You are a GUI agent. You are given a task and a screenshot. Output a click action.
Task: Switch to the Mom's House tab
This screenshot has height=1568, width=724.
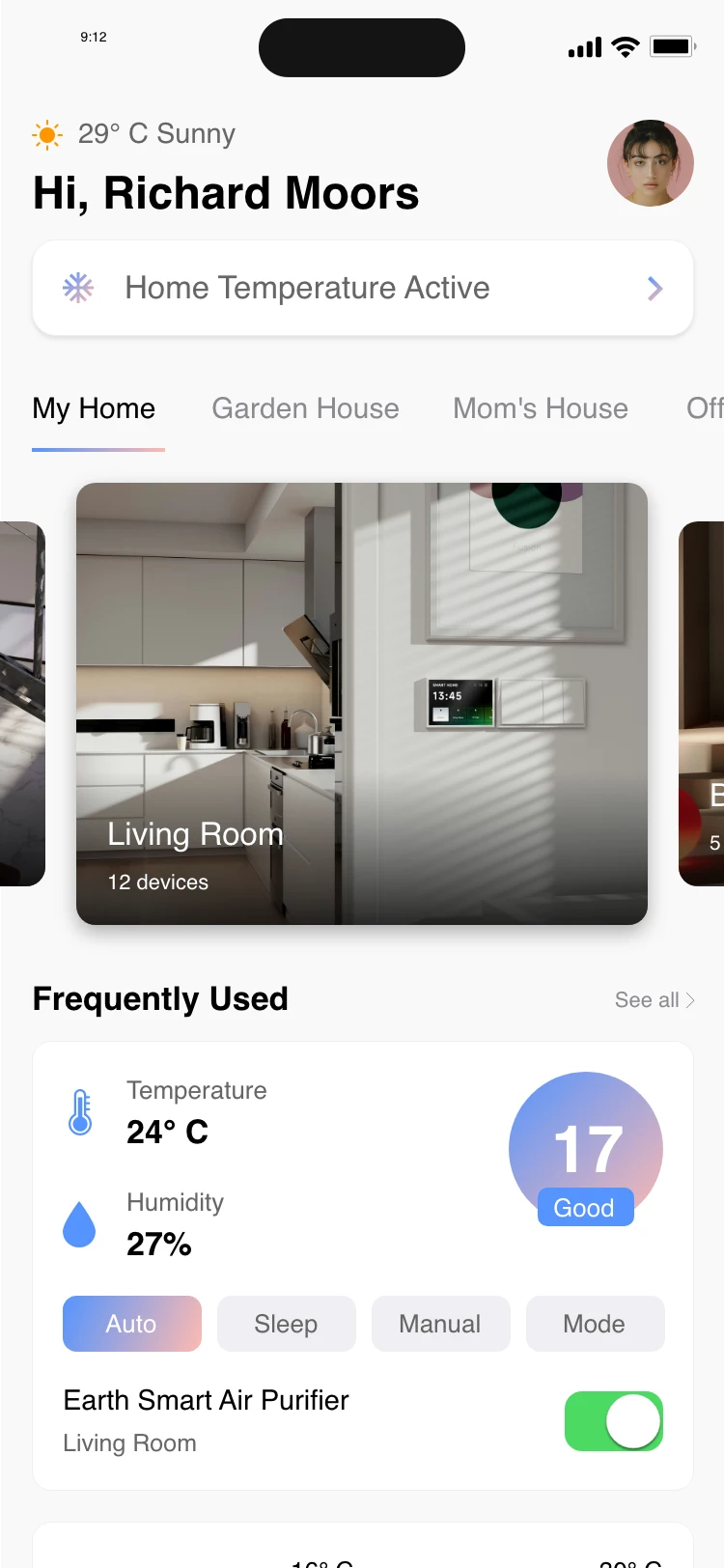pyautogui.click(x=541, y=408)
